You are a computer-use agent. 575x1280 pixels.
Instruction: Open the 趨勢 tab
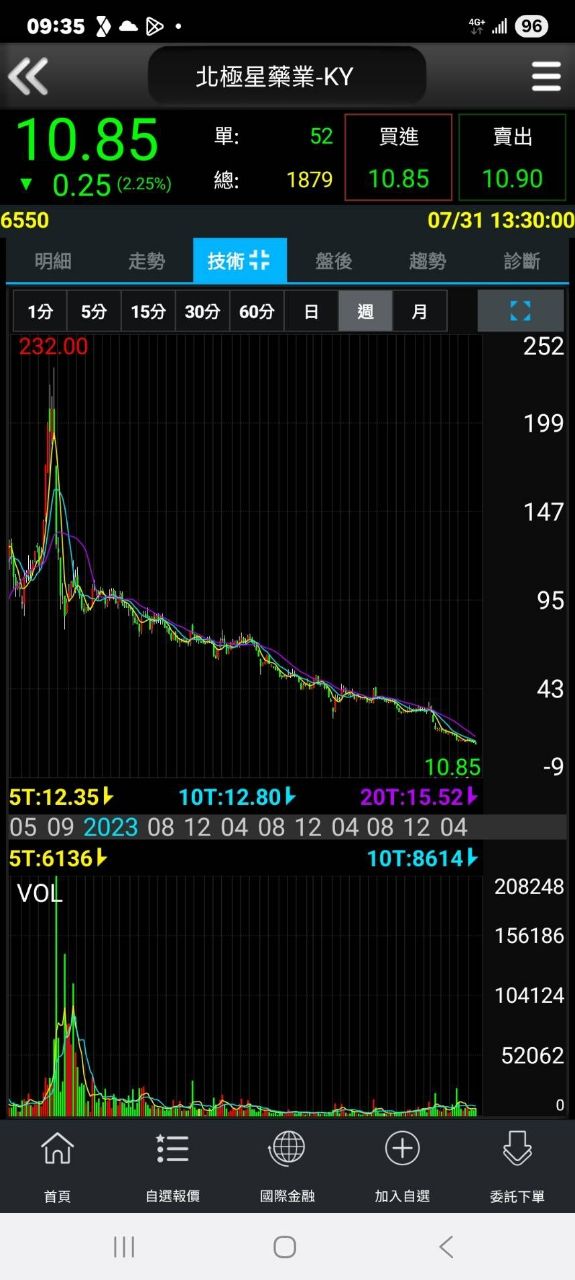pos(428,261)
